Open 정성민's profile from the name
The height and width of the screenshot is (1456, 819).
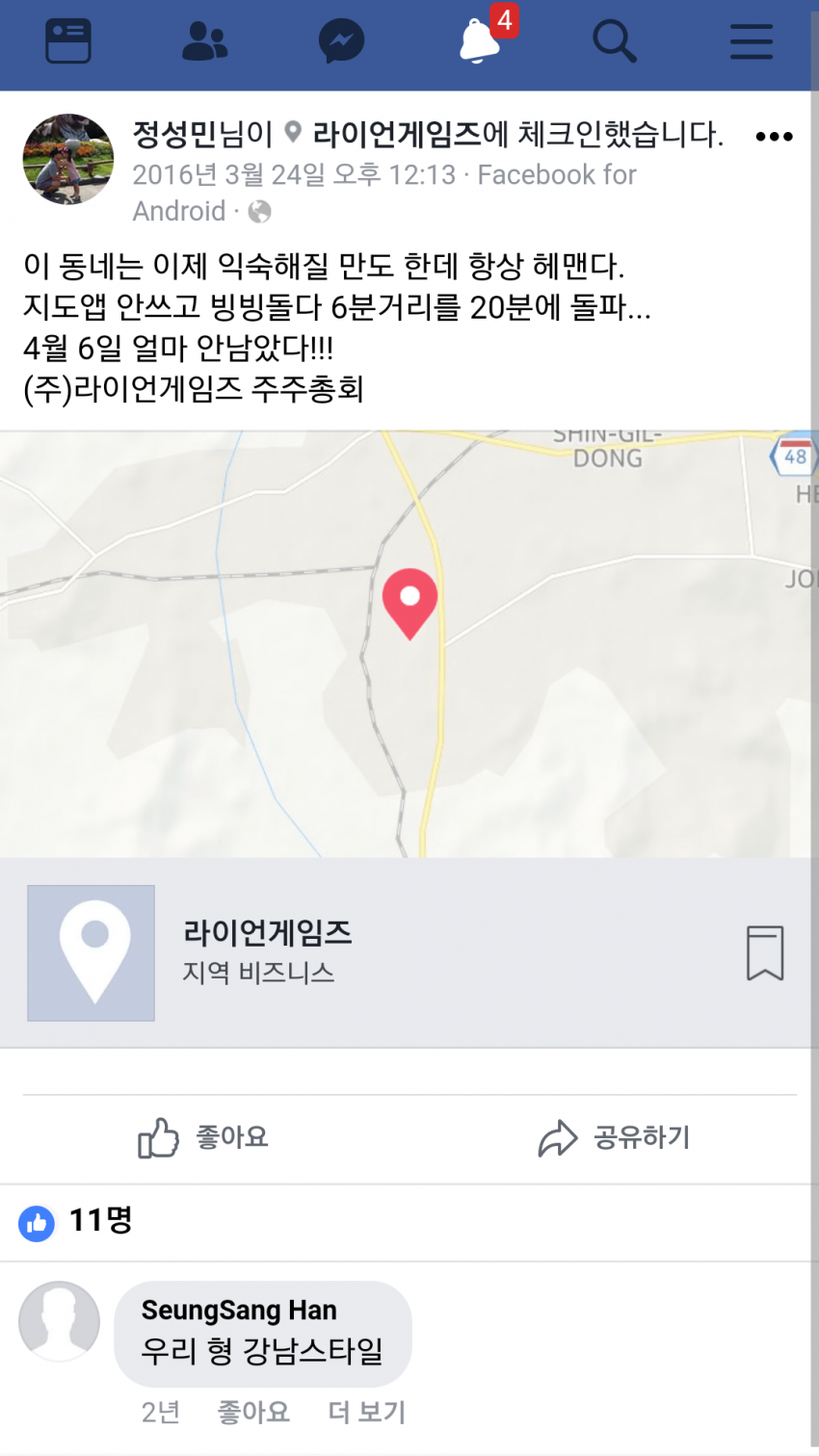tap(173, 135)
